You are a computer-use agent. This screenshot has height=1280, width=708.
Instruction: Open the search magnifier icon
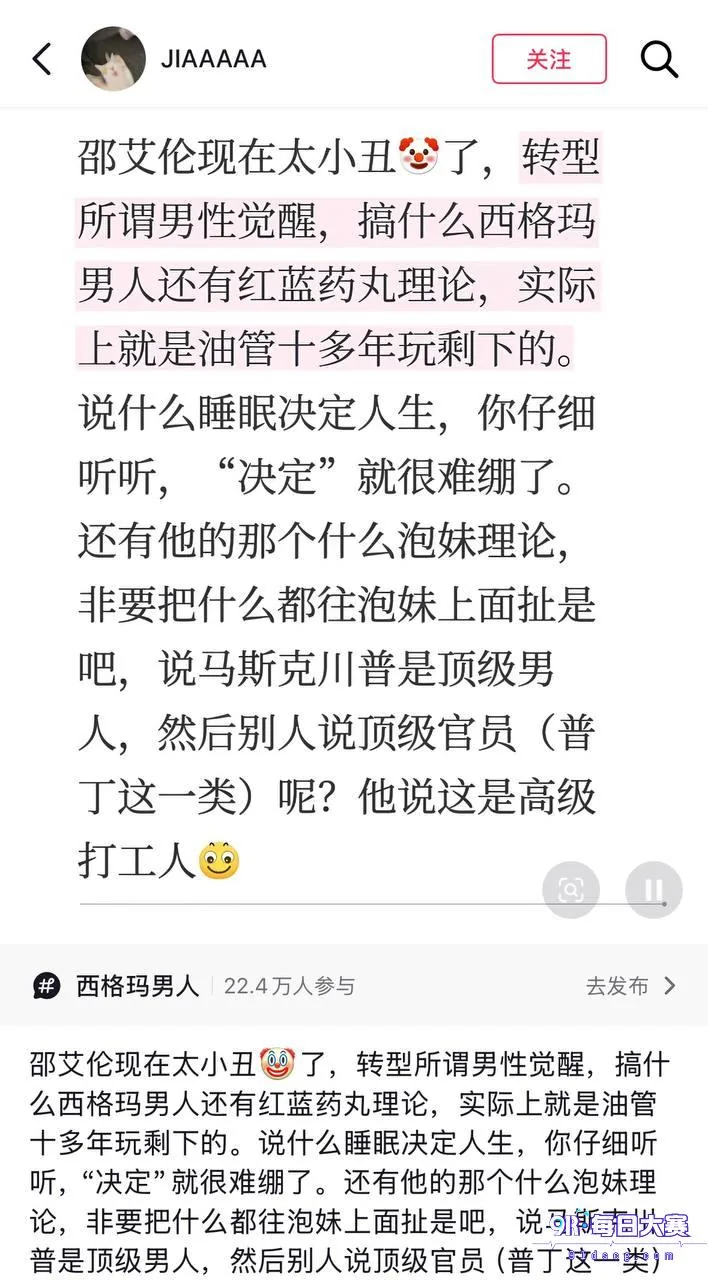(659, 59)
